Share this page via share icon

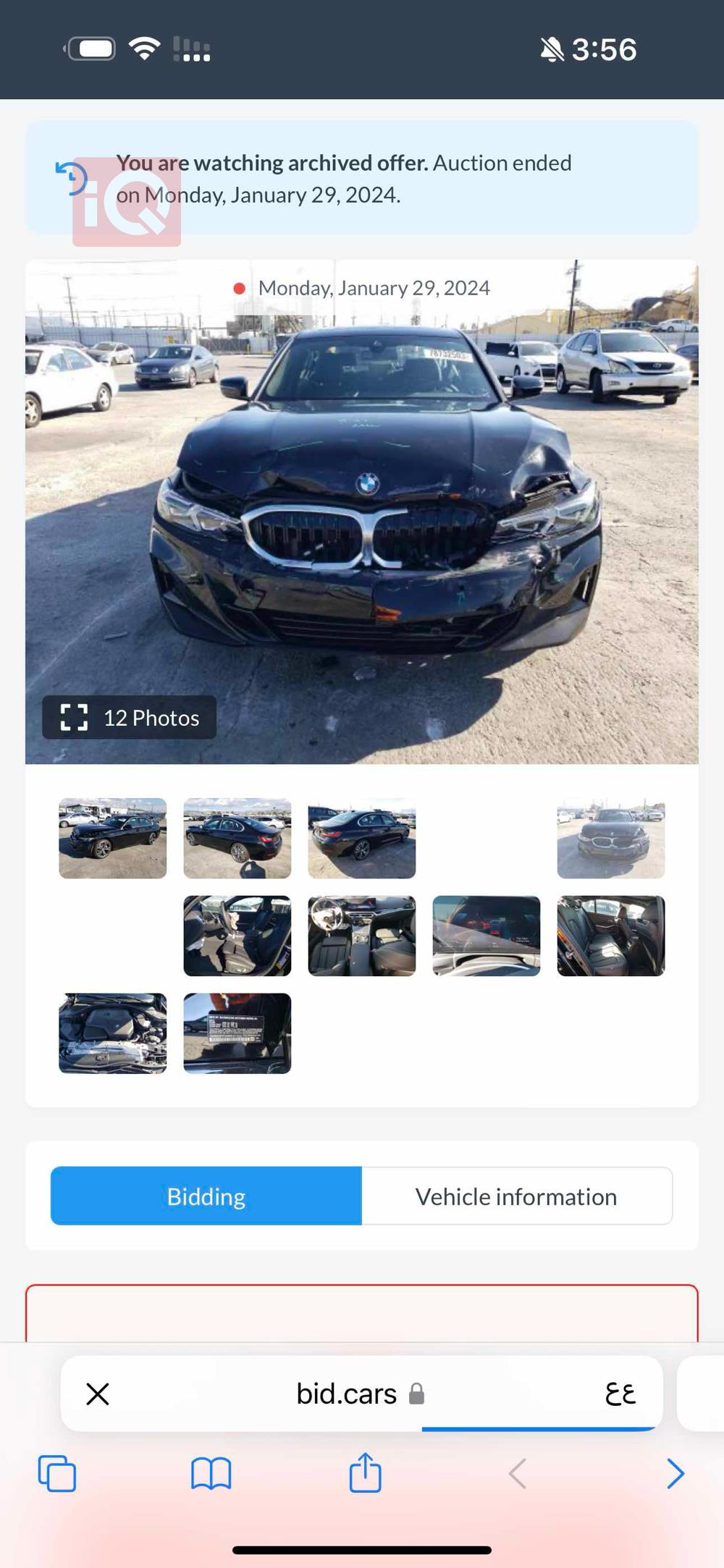coord(365,1472)
